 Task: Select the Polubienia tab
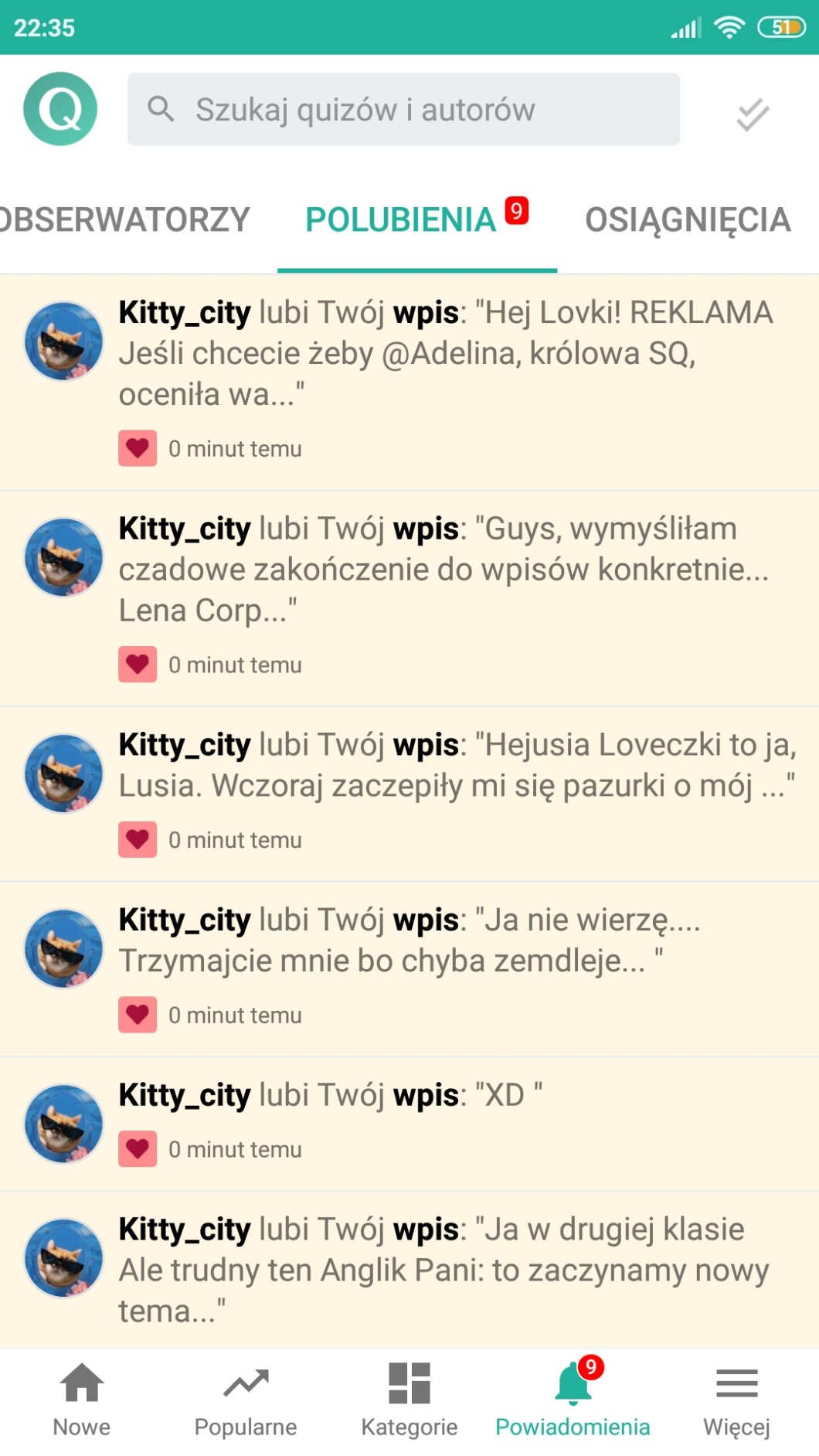tap(401, 220)
